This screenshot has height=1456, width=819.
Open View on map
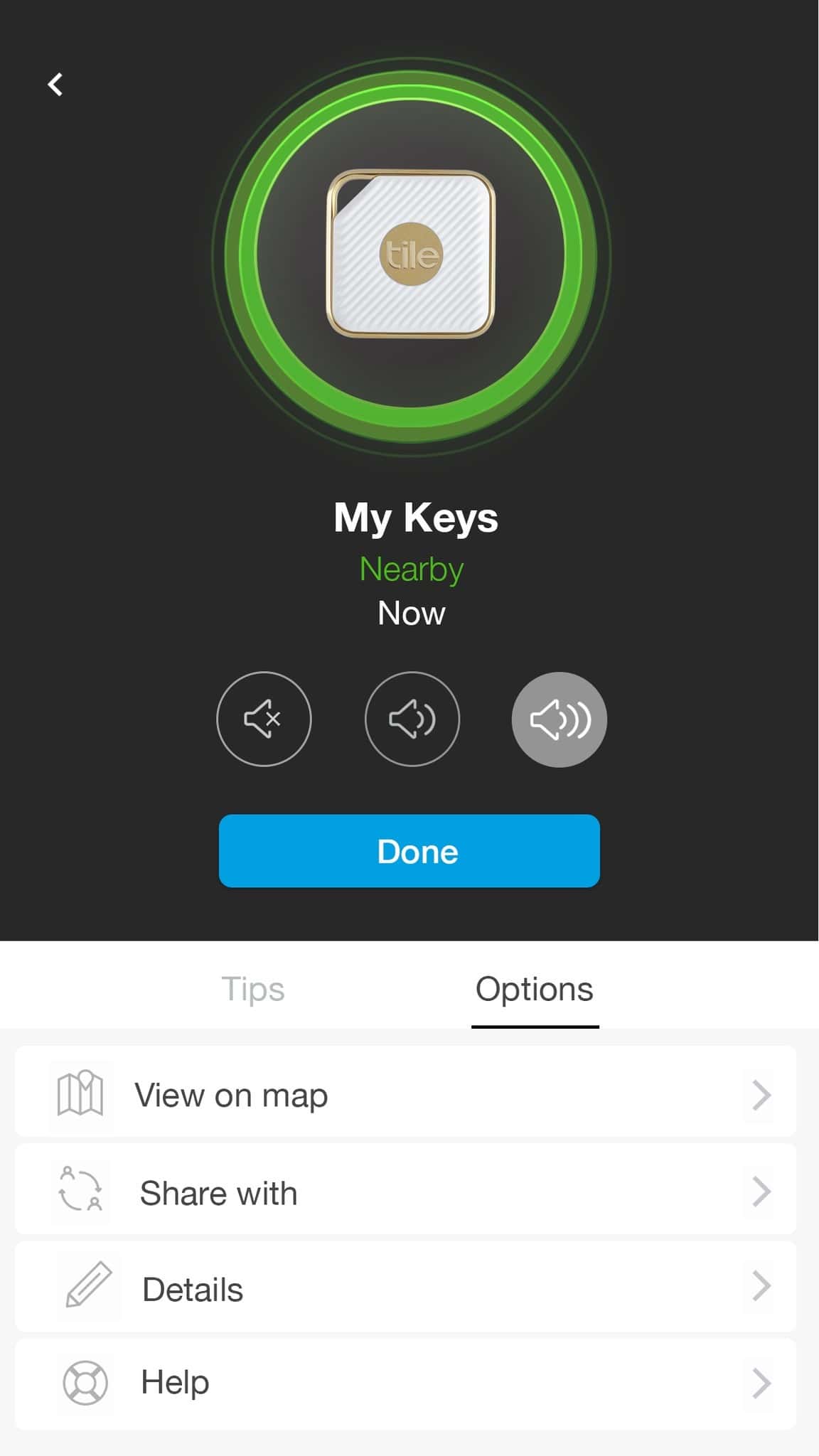tap(405, 1095)
